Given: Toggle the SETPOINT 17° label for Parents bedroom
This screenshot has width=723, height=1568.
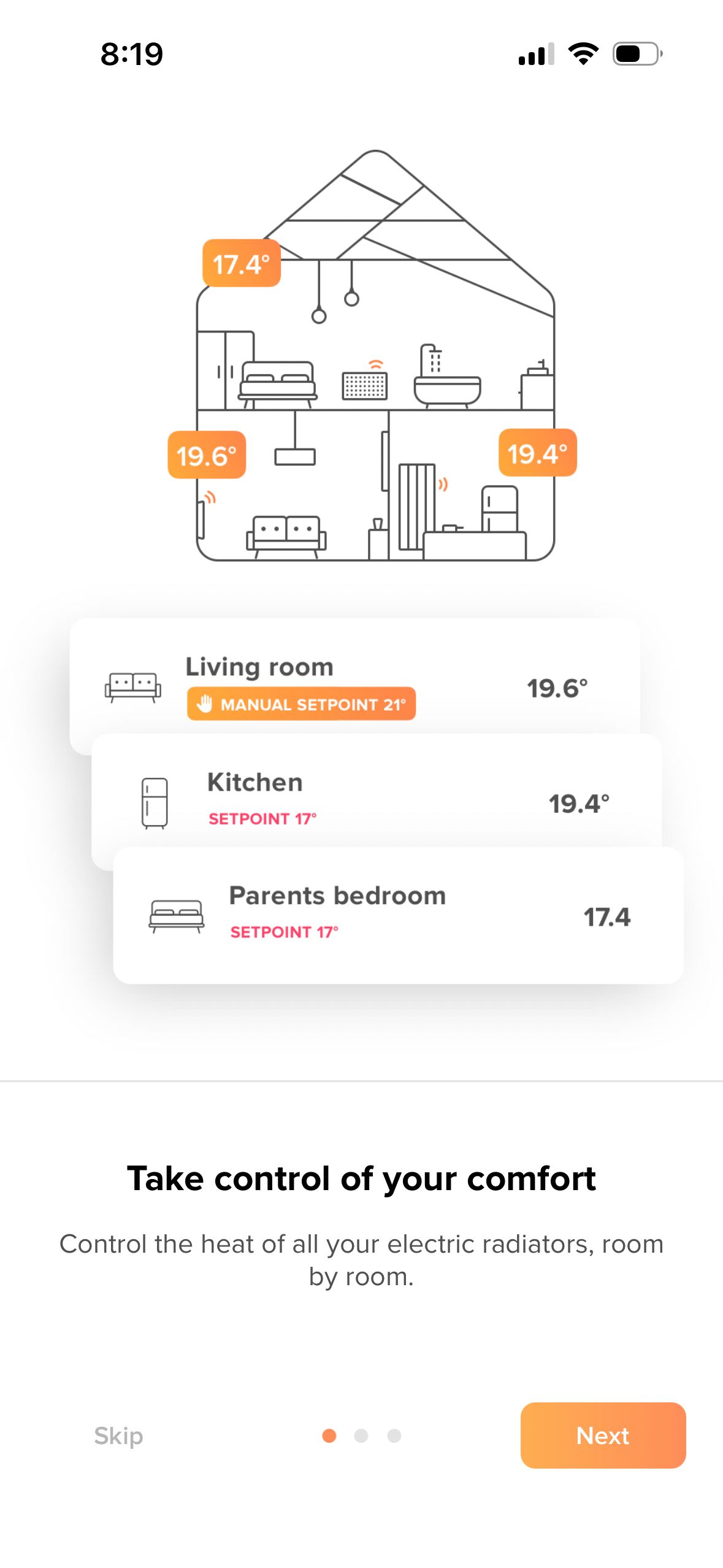Looking at the screenshot, I should [x=284, y=931].
